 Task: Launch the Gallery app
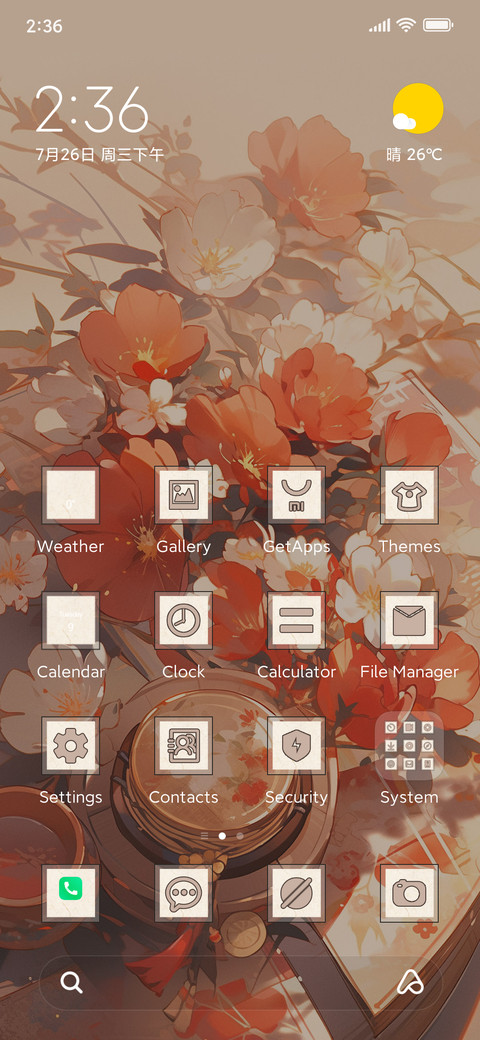click(184, 495)
